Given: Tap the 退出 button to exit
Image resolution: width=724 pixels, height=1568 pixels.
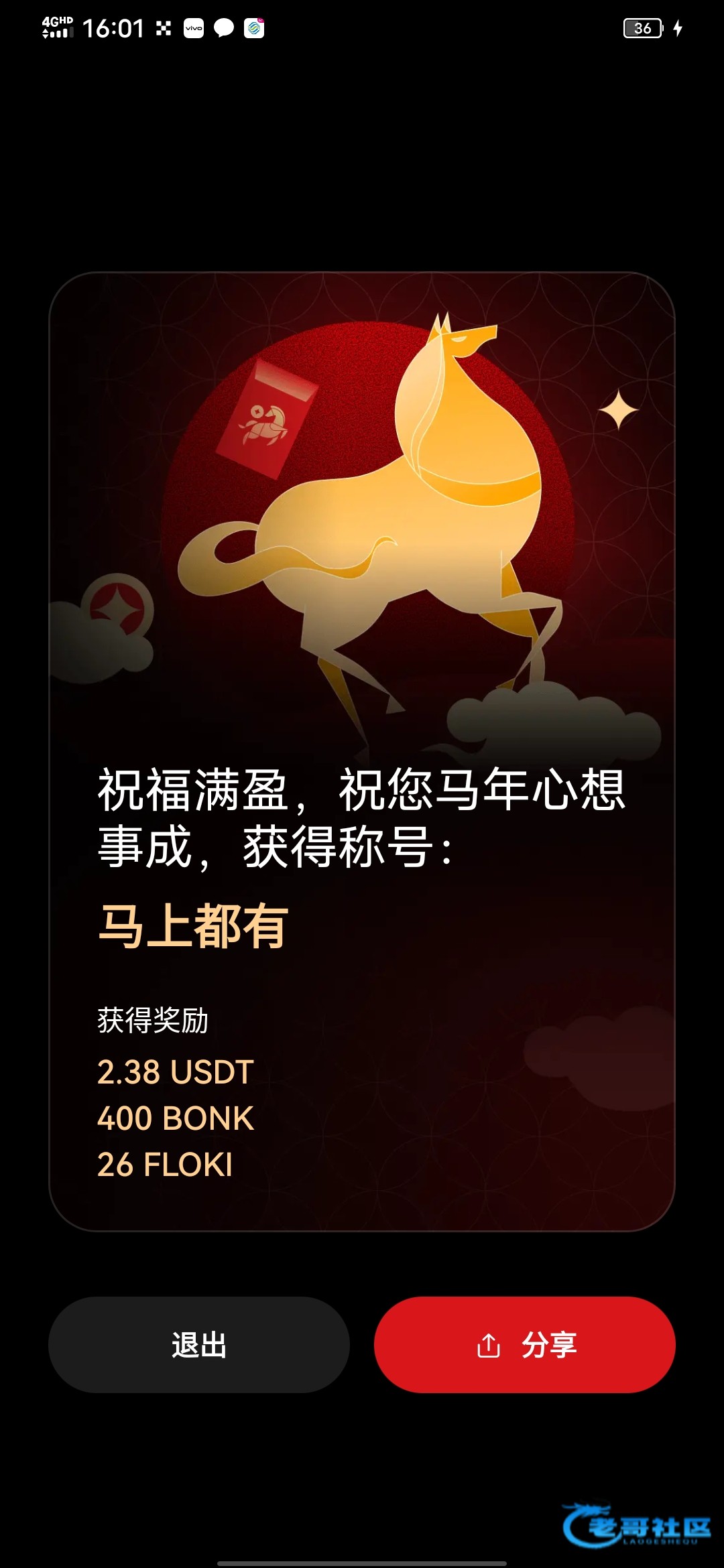Looking at the screenshot, I should point(199,1345).
